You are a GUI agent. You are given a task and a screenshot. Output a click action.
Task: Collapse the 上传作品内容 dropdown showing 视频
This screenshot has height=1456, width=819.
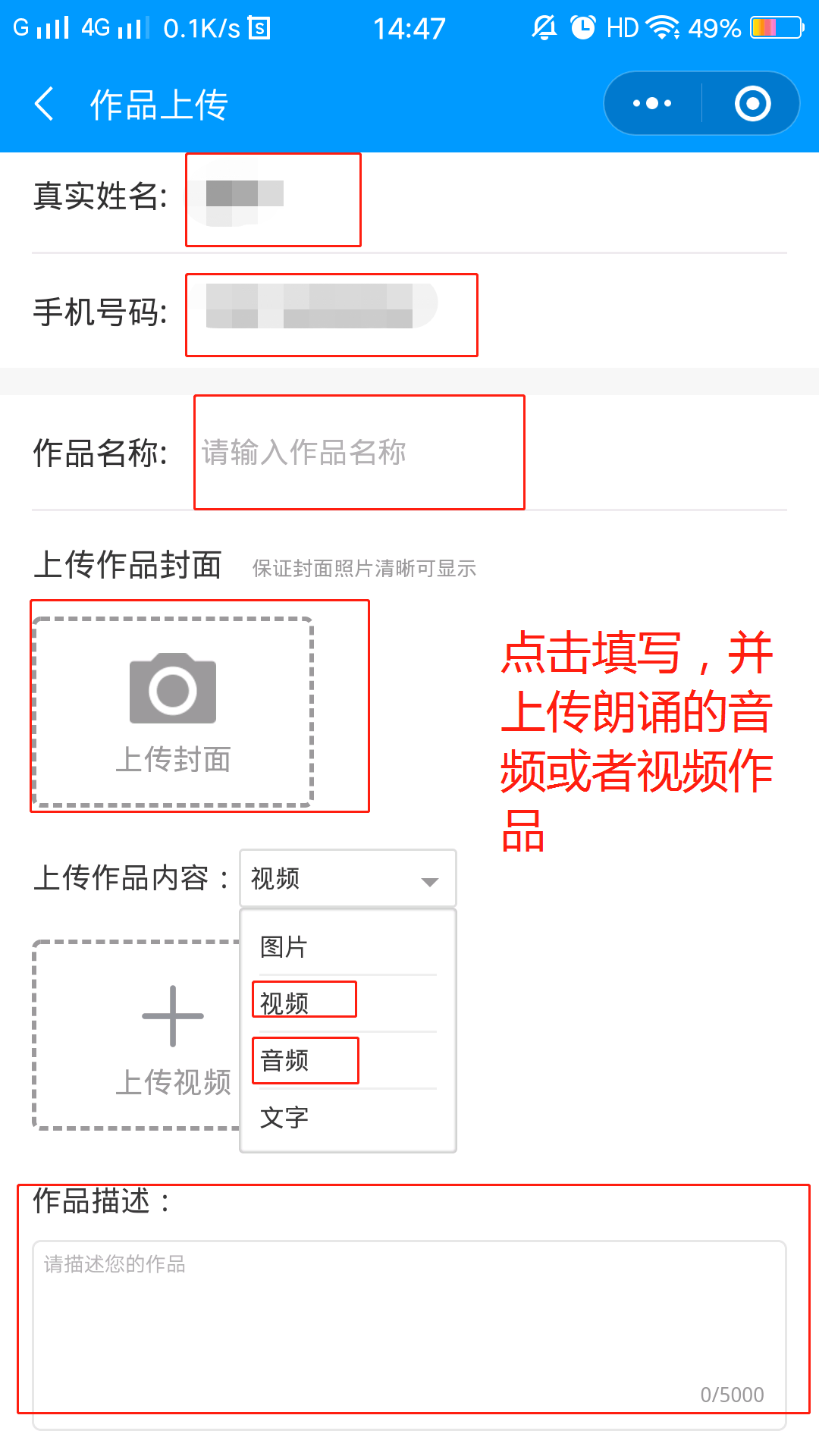(x=347, y=878)
